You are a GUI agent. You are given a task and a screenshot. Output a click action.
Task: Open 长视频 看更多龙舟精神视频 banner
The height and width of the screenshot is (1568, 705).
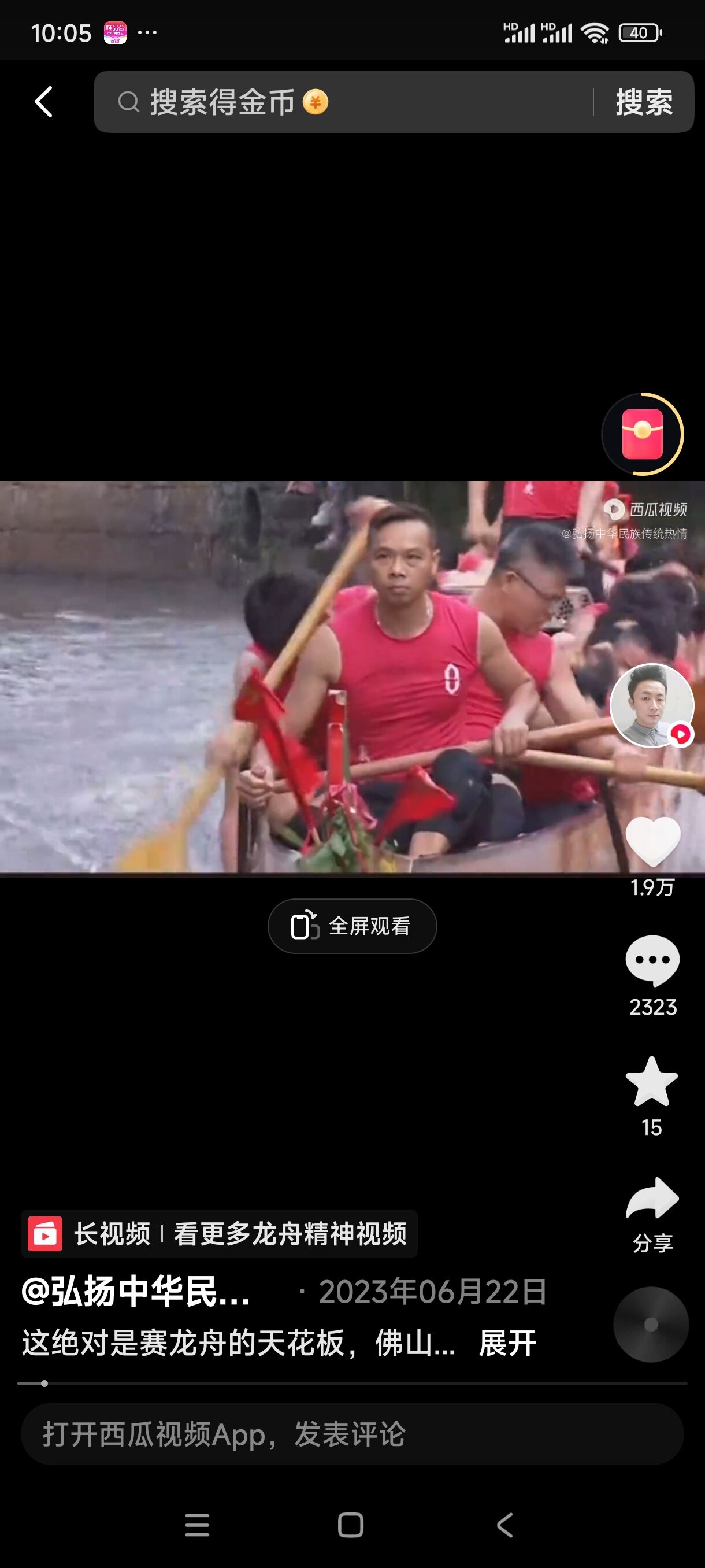coord(219,1234)
